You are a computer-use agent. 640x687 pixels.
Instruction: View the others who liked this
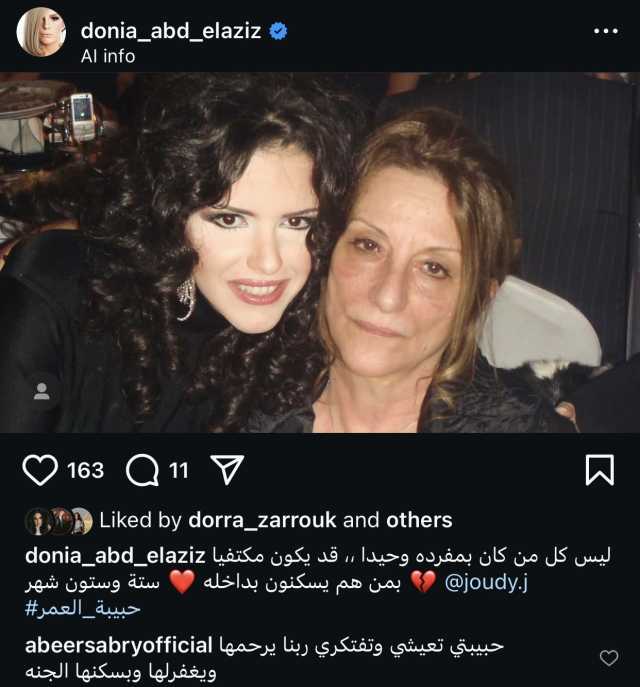click(x=418, y=520)
